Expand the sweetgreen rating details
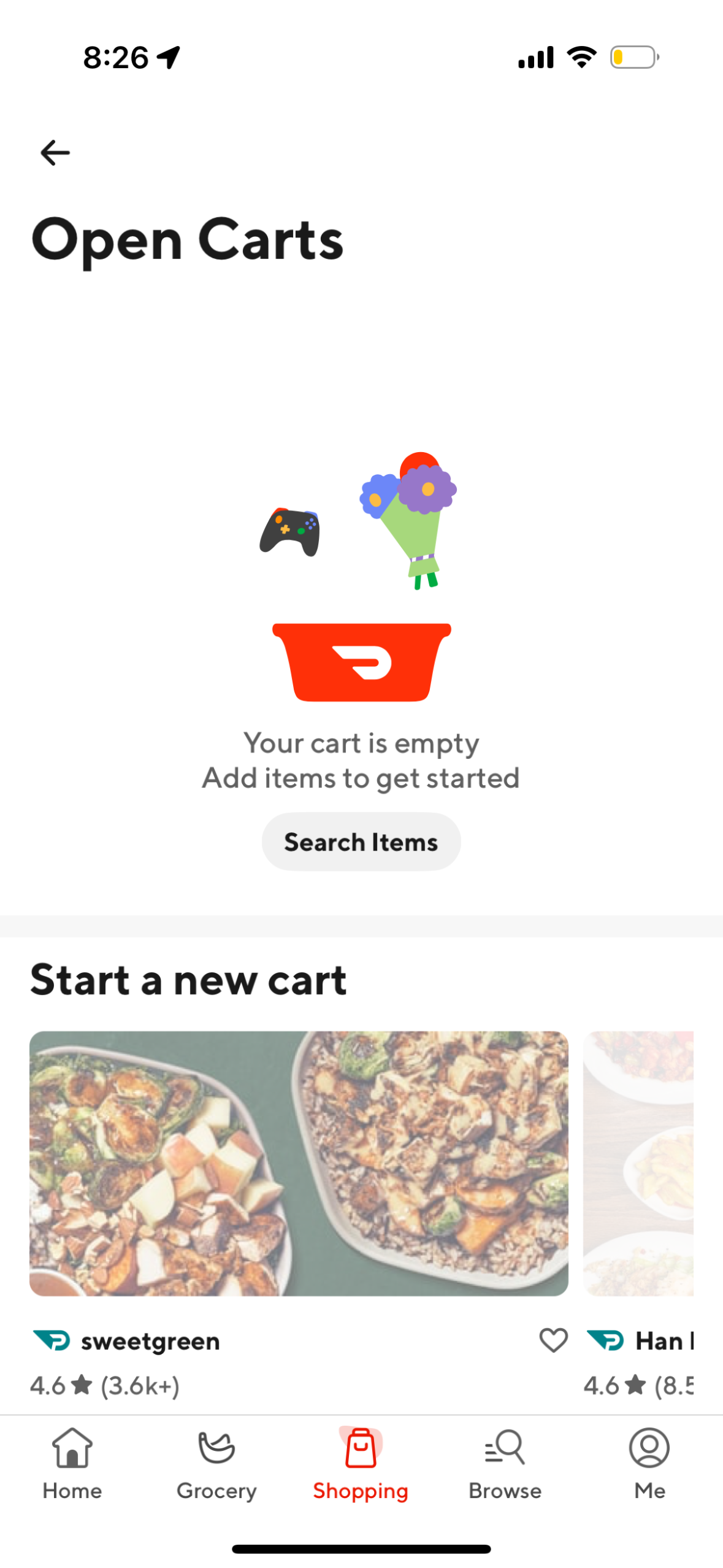This screenshot has height=1568, width=723. 105,1385
